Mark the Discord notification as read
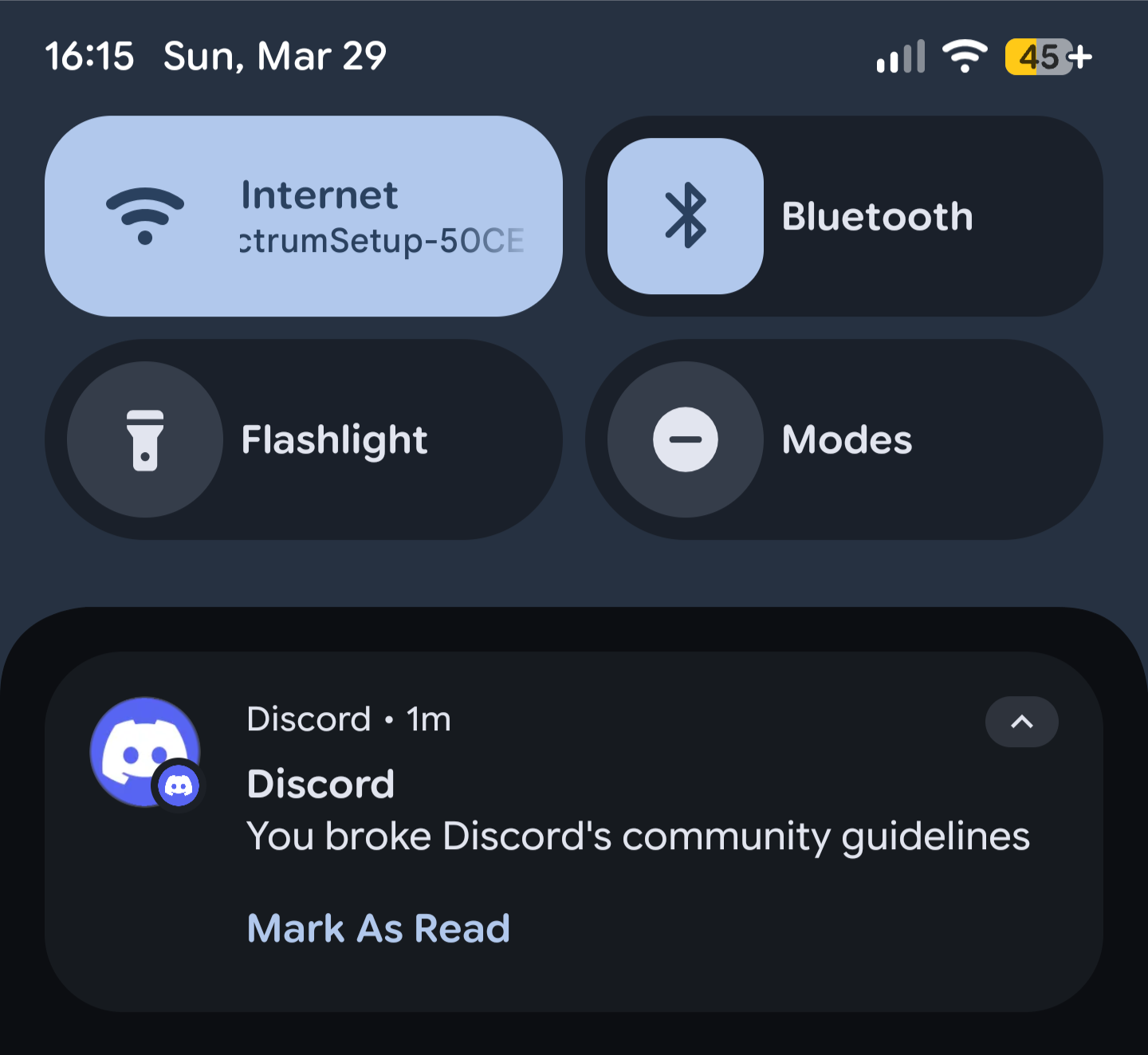 [x=379, y=928]
